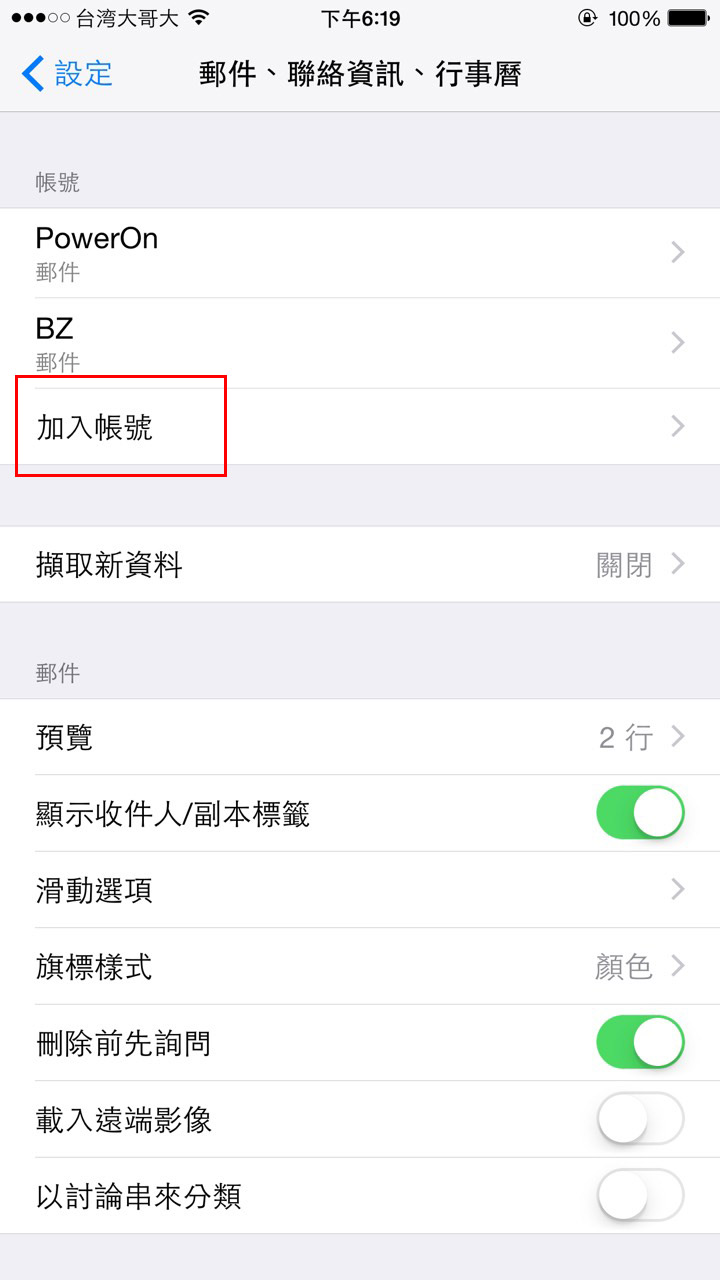Tap 加入帳號 to add an account
The image size is (720, 1280).
tap(360, 427)
